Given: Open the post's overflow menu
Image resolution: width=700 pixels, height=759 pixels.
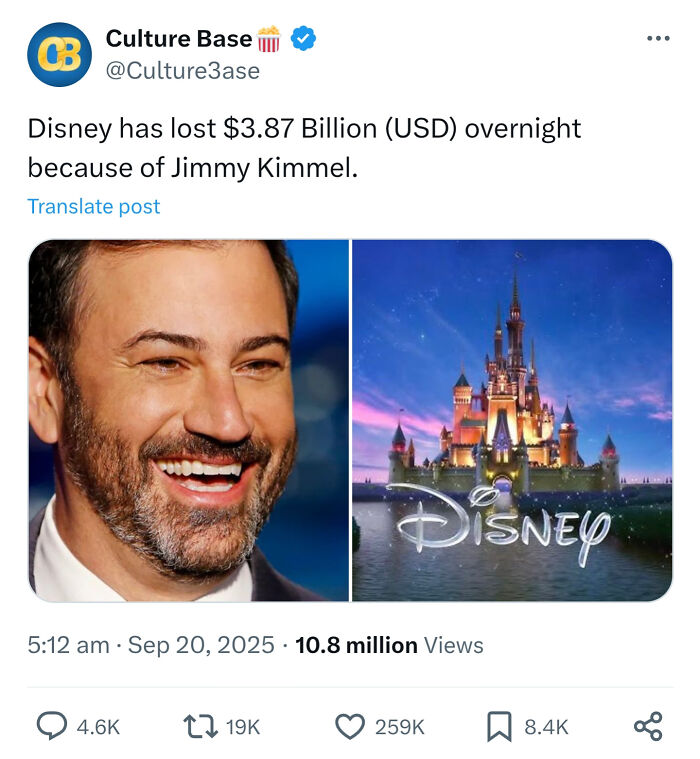Looking at the screenshot, I should coord(657,39).
